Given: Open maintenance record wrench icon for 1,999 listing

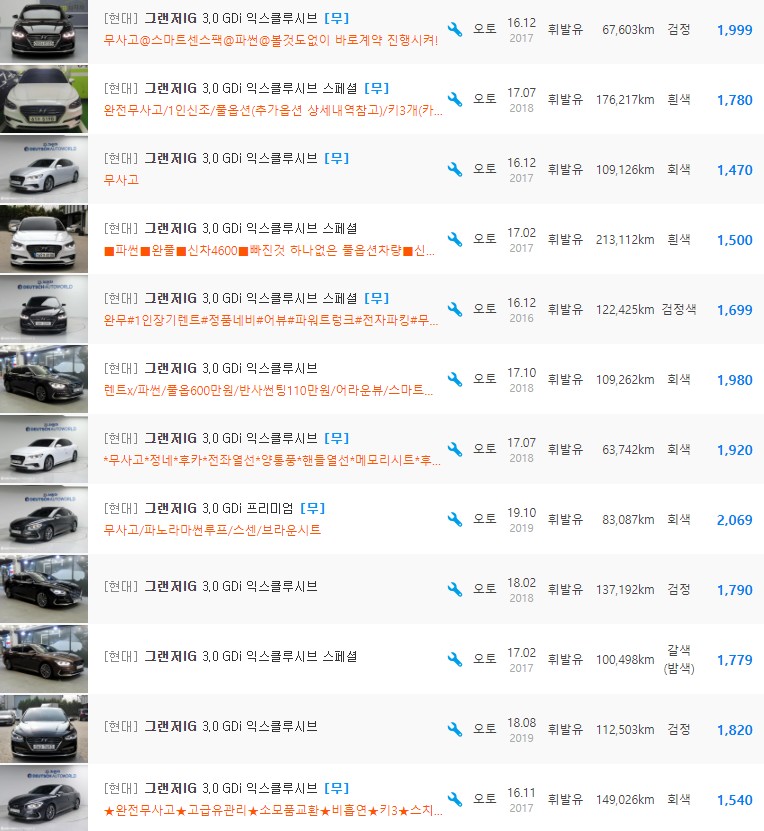Looking at the screenshot, I should [x=455, y=30].
